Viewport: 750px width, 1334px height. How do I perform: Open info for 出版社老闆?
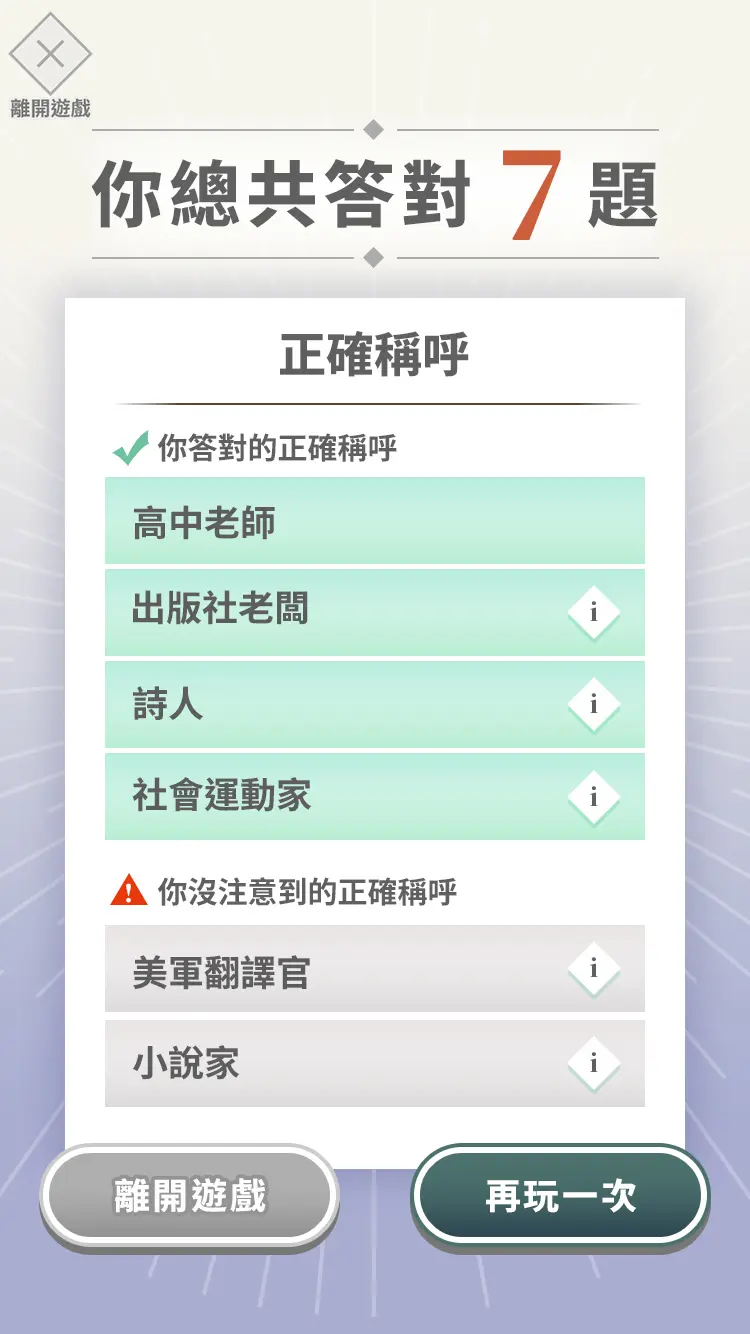(593, 612)
